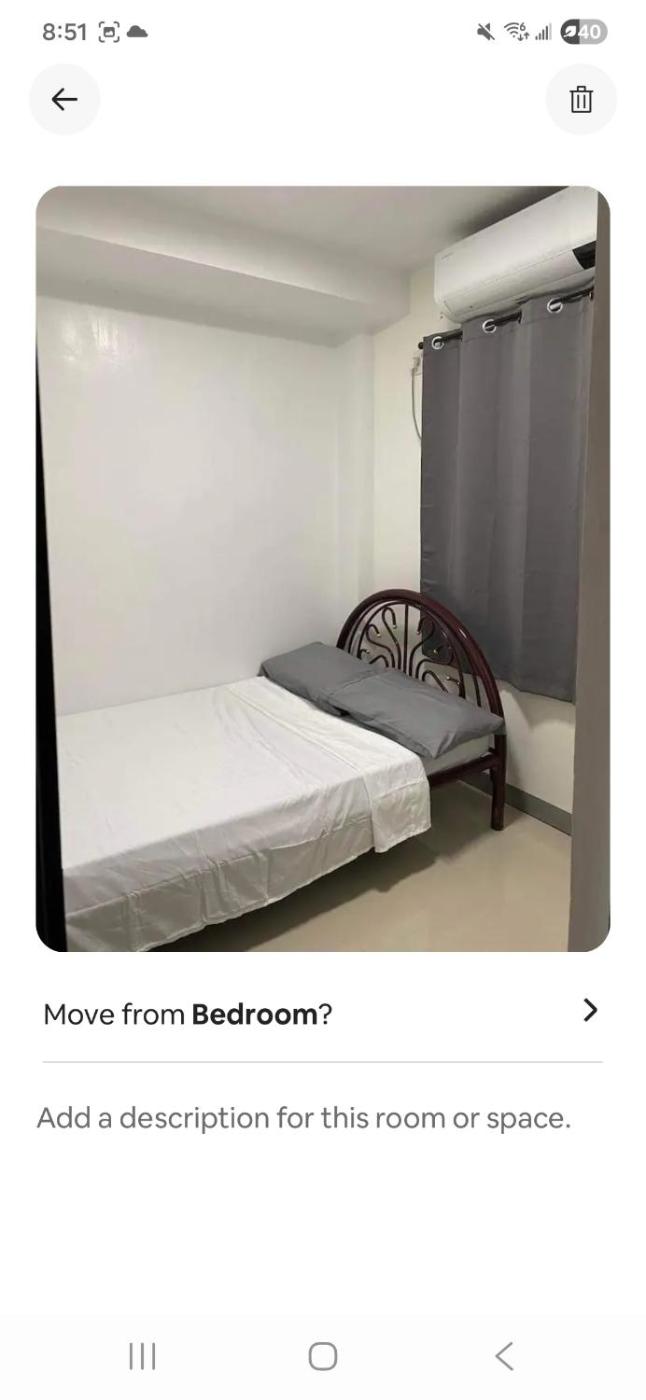Delete this photo with the trash icon
Image resolution: width=646 pixels, height=1400 pixels.
pyautogui.click(x=581, y=99)
